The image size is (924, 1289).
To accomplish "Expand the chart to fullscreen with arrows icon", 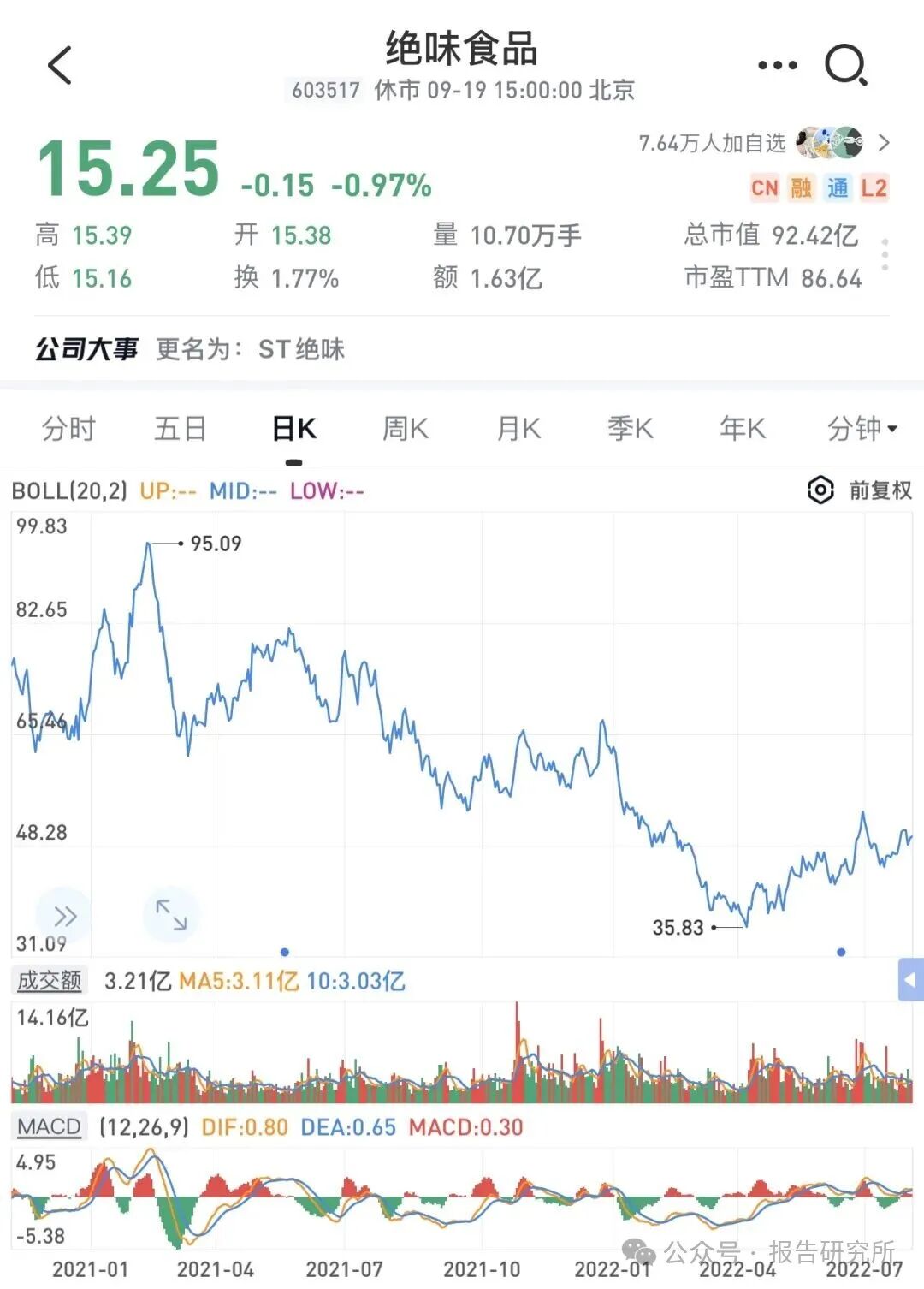I will click(x=172, y=915).
